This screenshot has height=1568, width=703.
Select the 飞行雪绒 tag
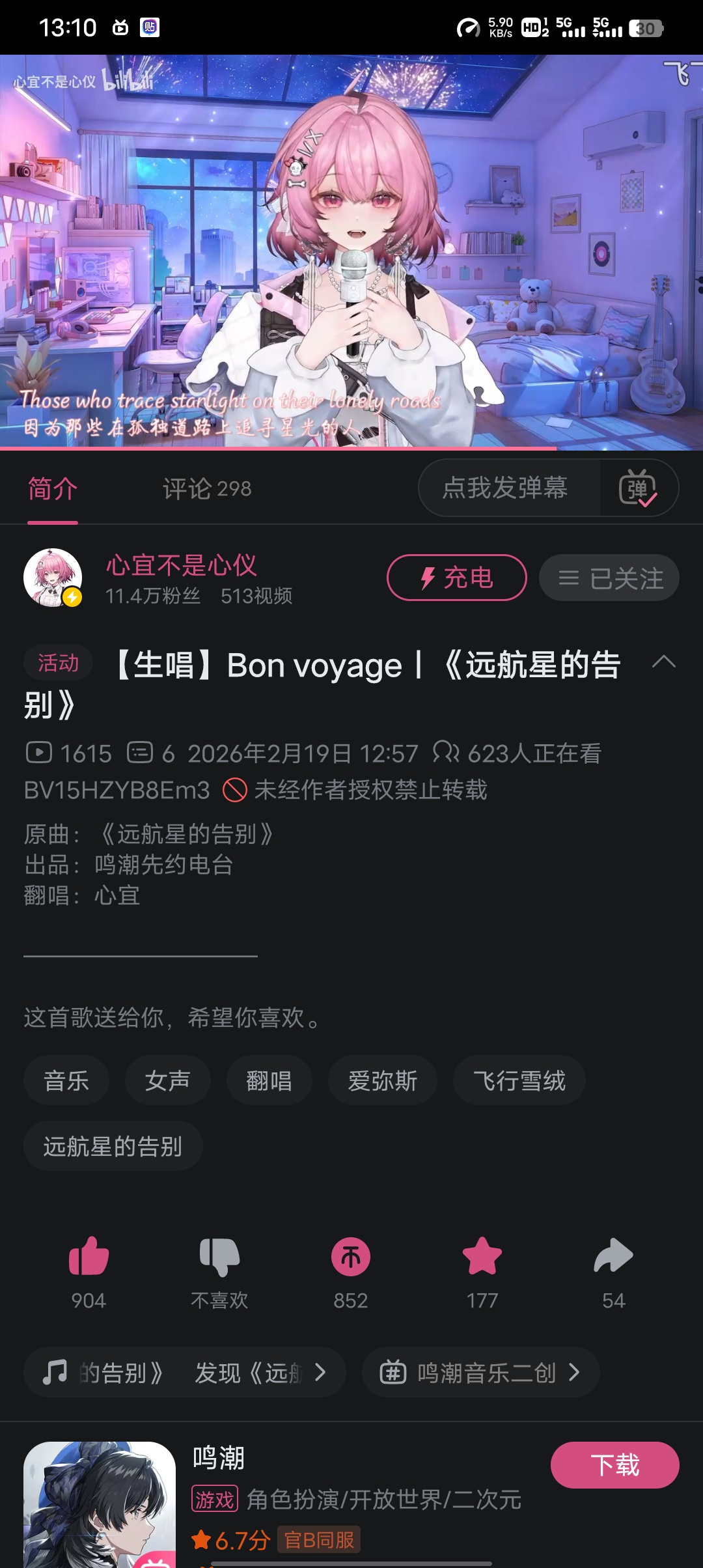tap(519, 1080)
